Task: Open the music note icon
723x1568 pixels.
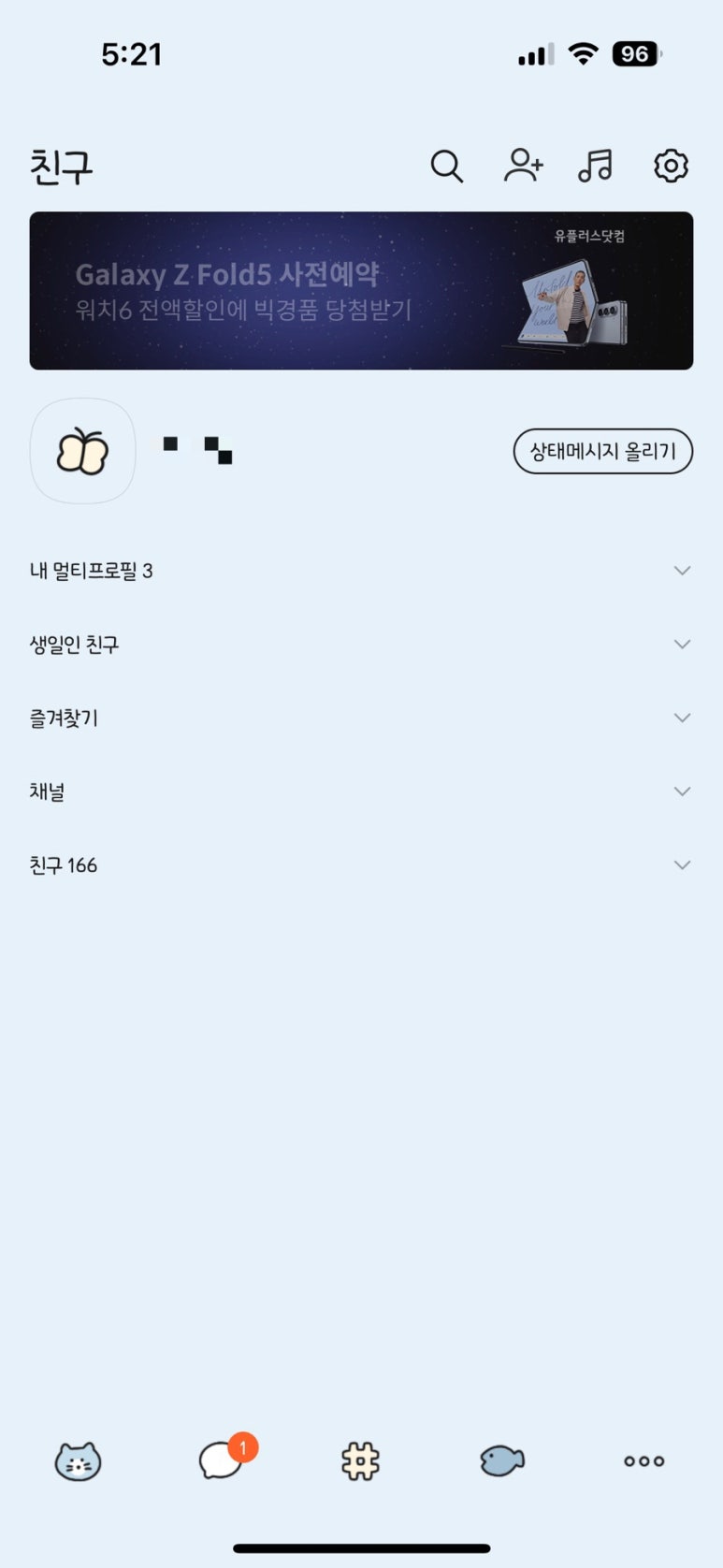Action: pos(595,166)
